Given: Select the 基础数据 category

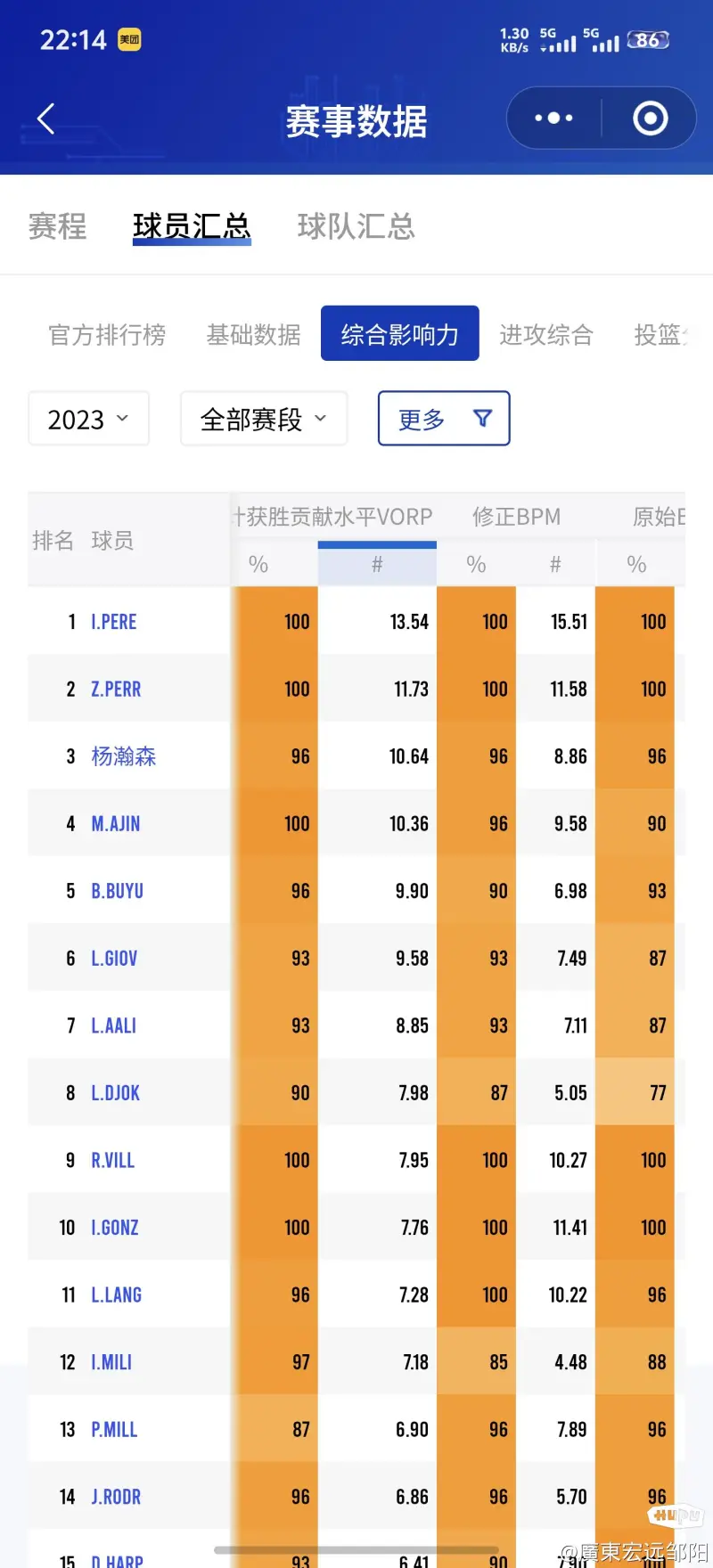Looking at the screenshot, I should (x=253, y=334).
